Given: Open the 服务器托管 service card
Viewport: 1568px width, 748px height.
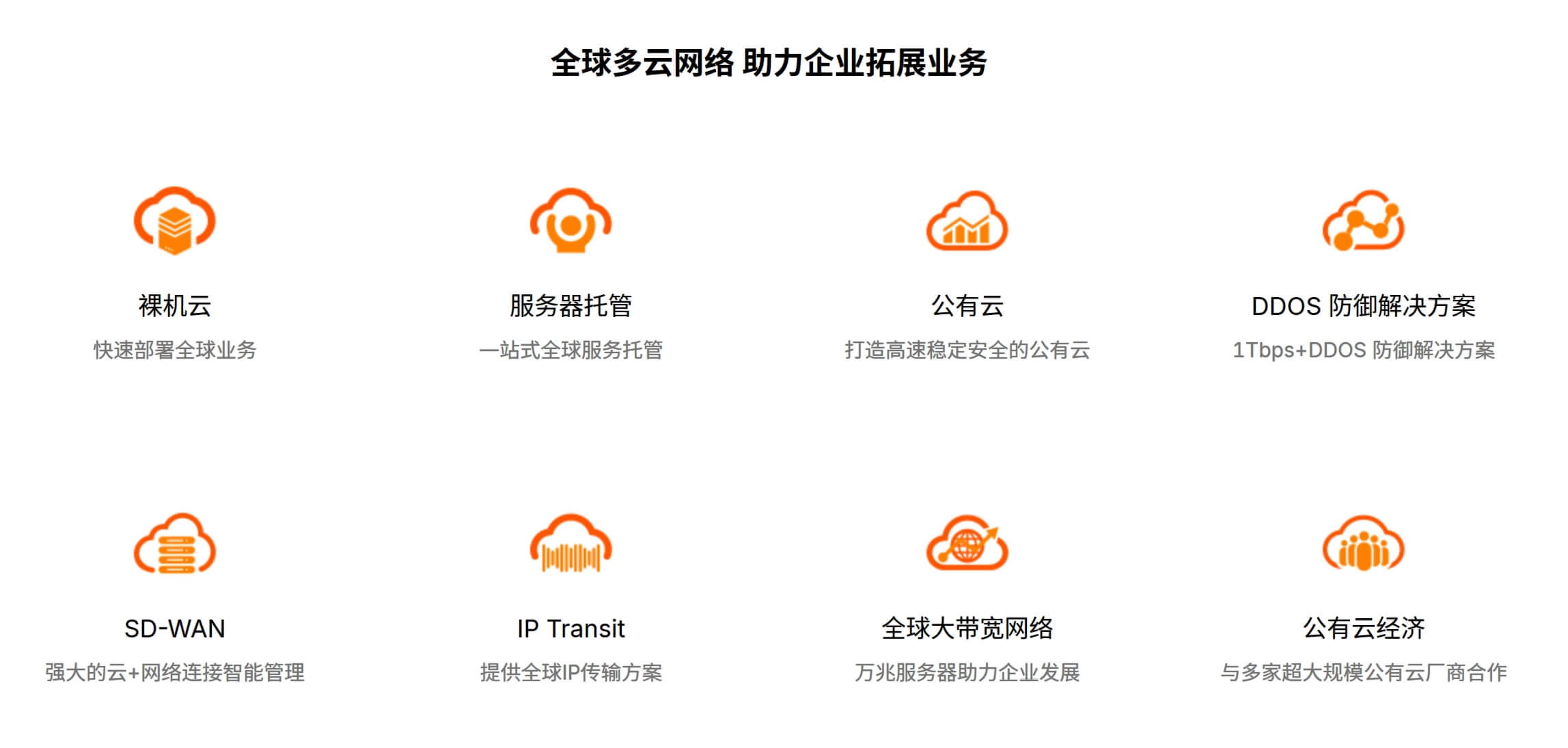Looking at the screenshot, I should click(570, 305).
